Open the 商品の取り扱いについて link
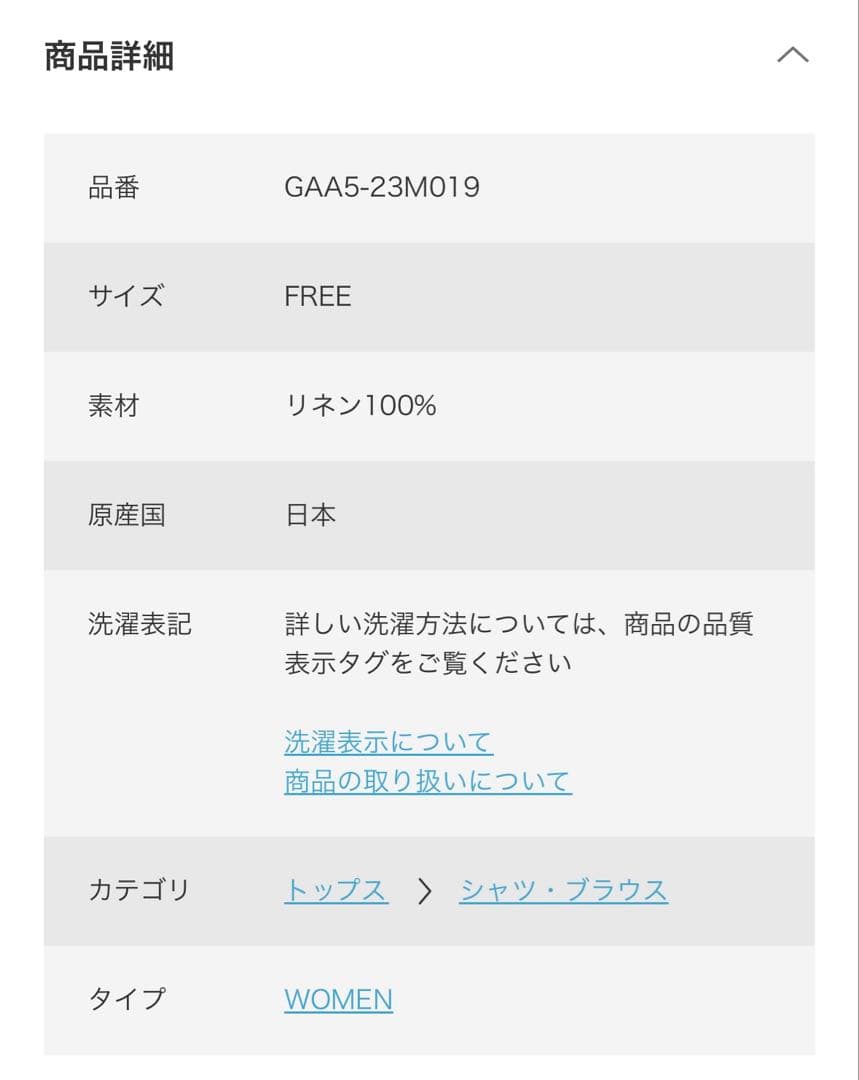859x1080 pixels. (x=427, y=781)
